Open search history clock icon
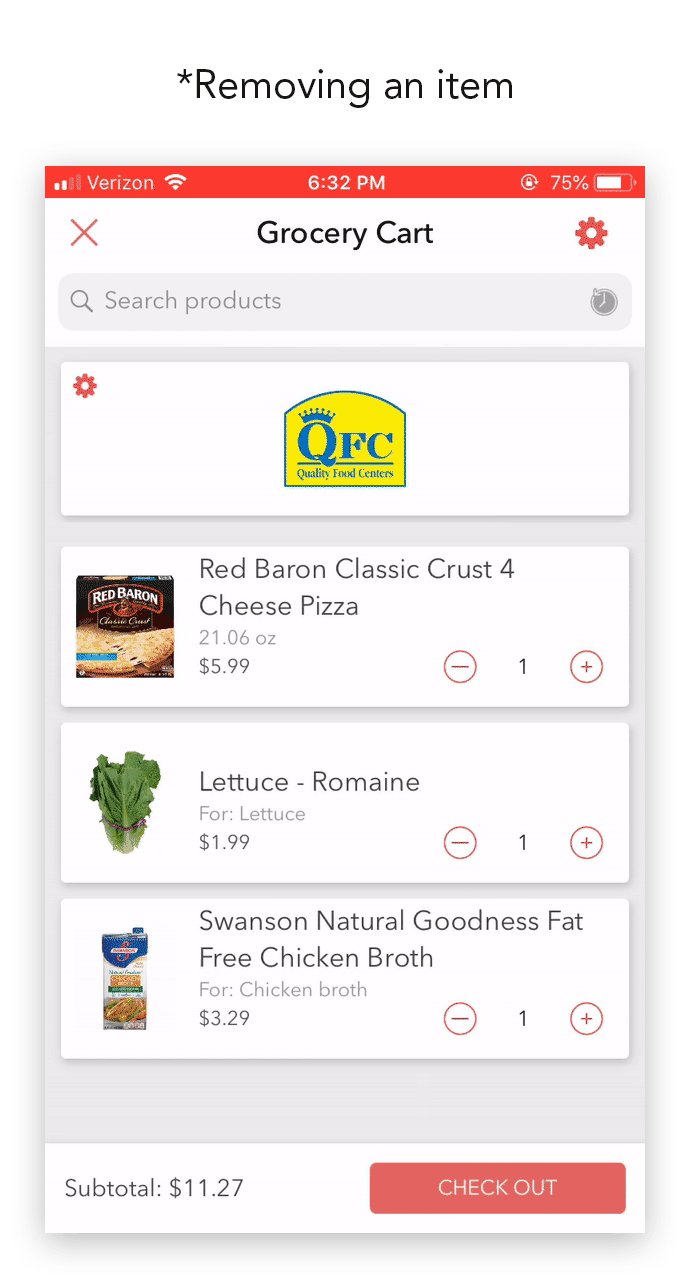This screenshot has height=1278, width=691. (603, 301)
